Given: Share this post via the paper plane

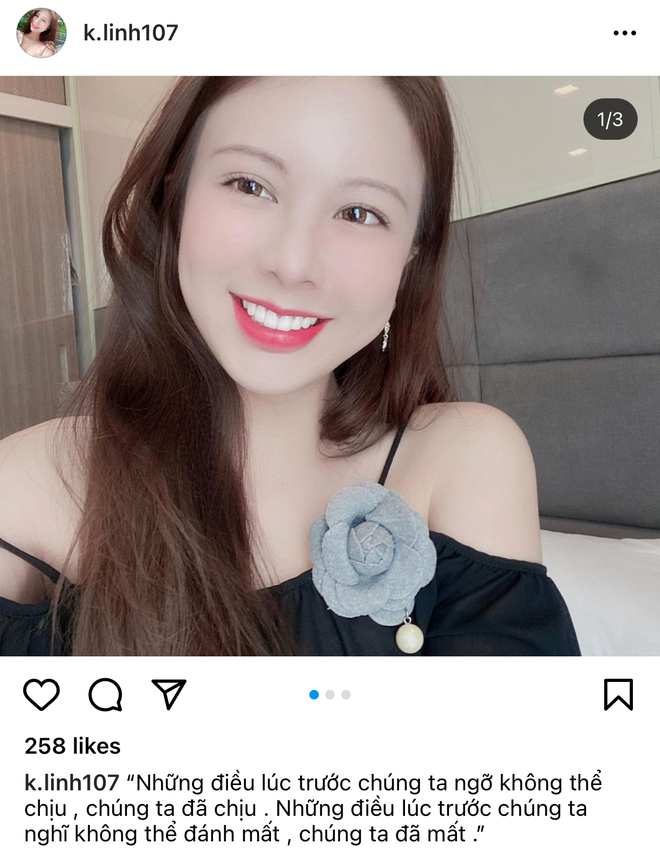Looking at the screenshot, I should coord(169,693).
